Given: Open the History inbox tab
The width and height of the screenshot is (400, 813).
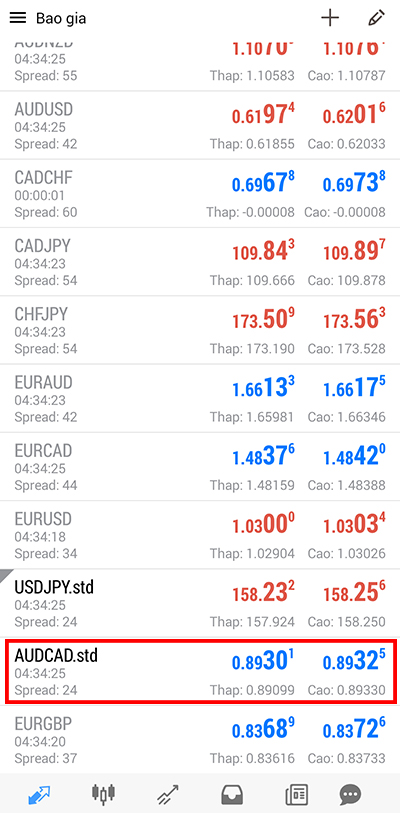Looking at the screenshot, I should click(232, 793).
